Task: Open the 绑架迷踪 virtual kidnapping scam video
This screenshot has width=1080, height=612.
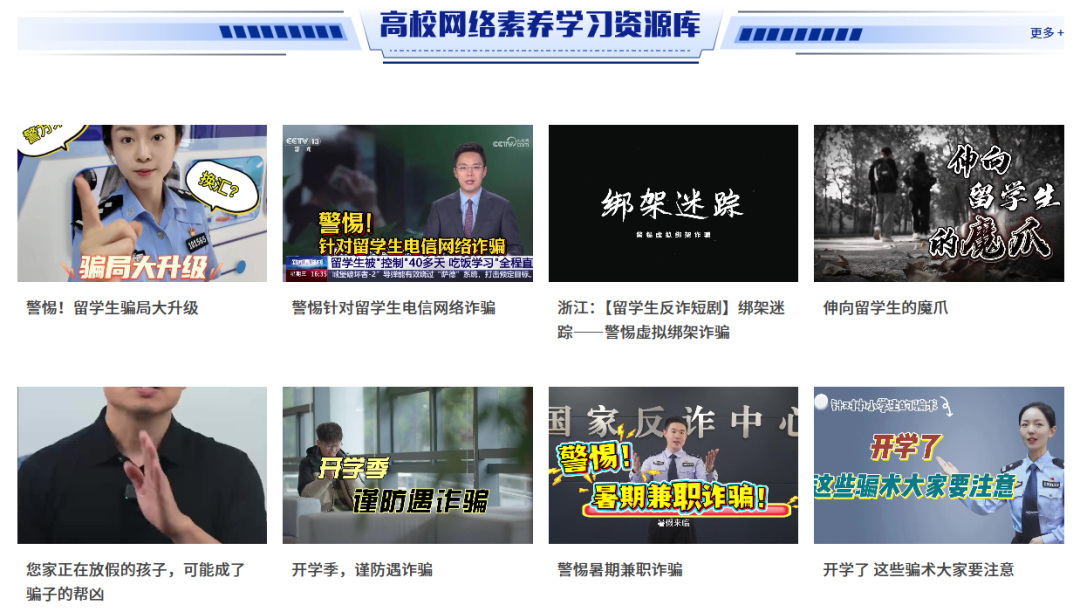Action: click(673, 203)
